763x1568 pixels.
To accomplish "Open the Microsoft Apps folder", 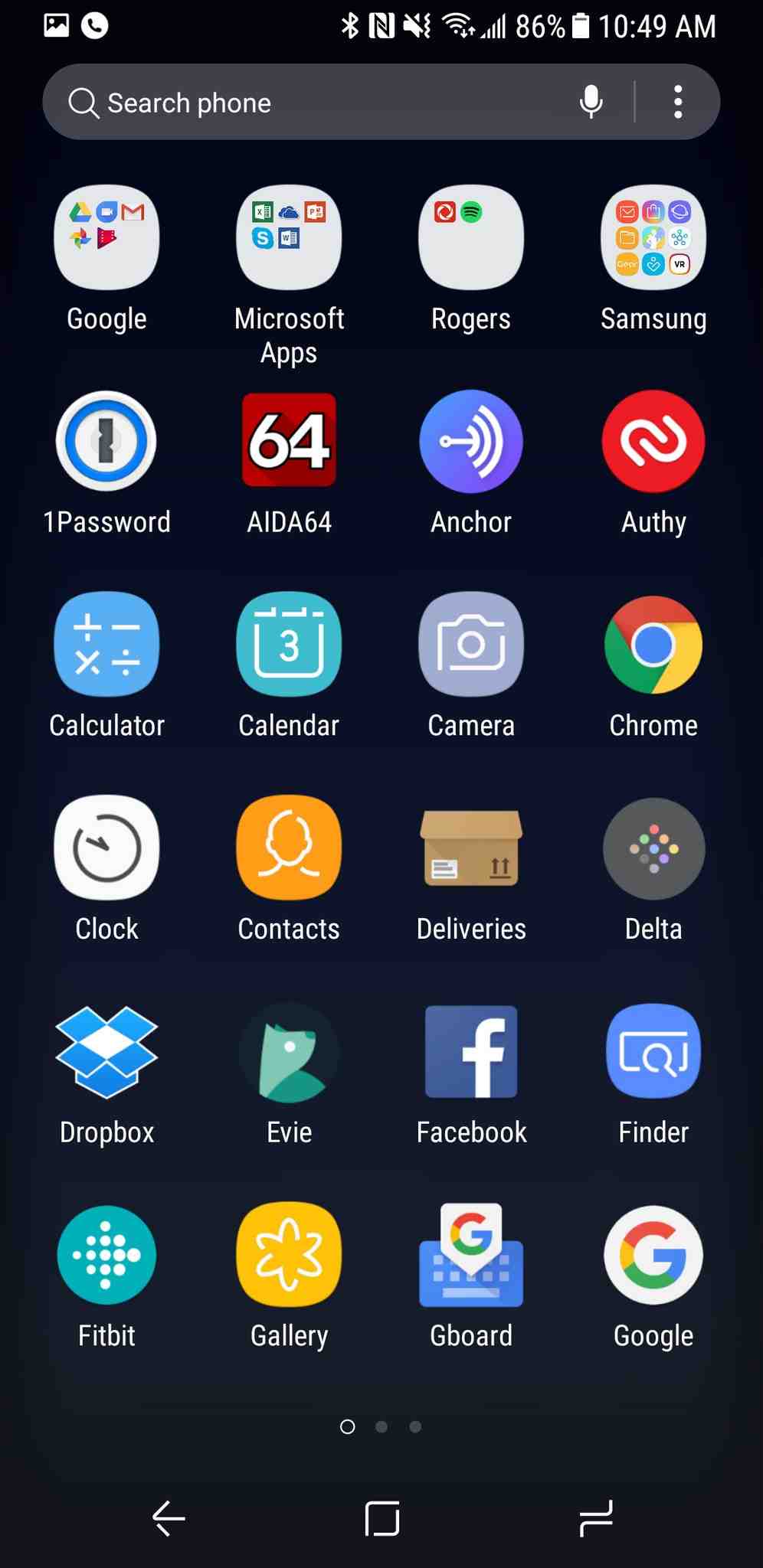I will pos(289,238).
